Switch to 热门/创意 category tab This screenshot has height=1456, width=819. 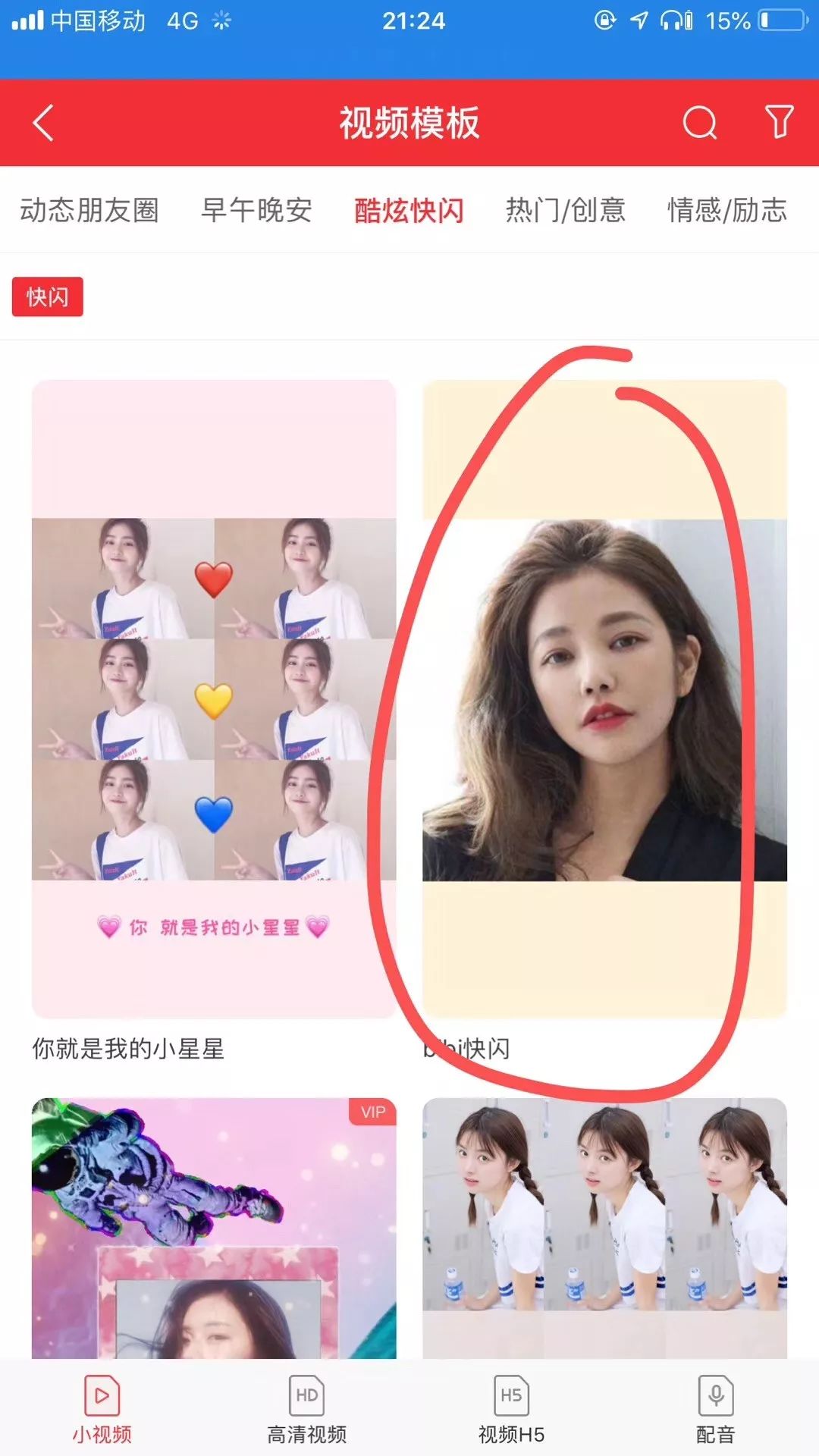[x=566, y=210]
